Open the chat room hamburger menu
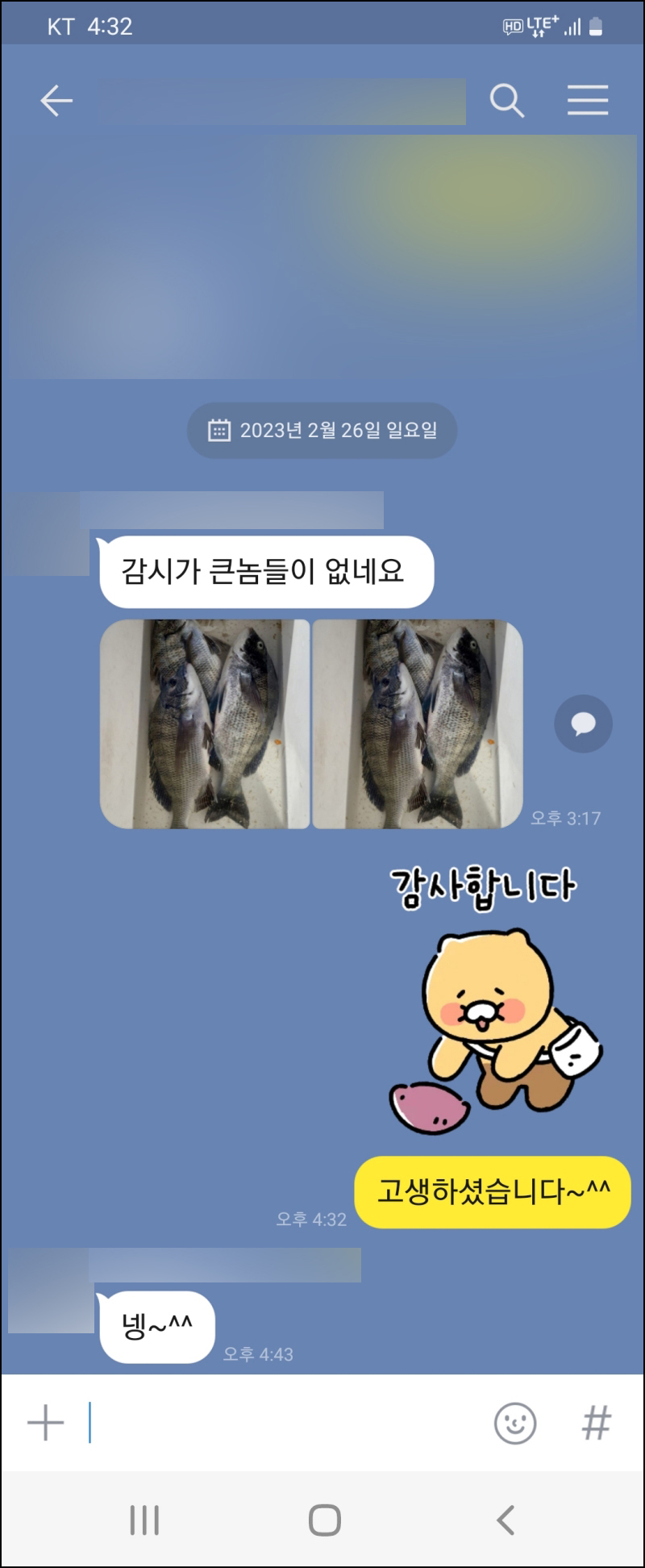Screen dimensions: 645x1568 click(588, 102)
